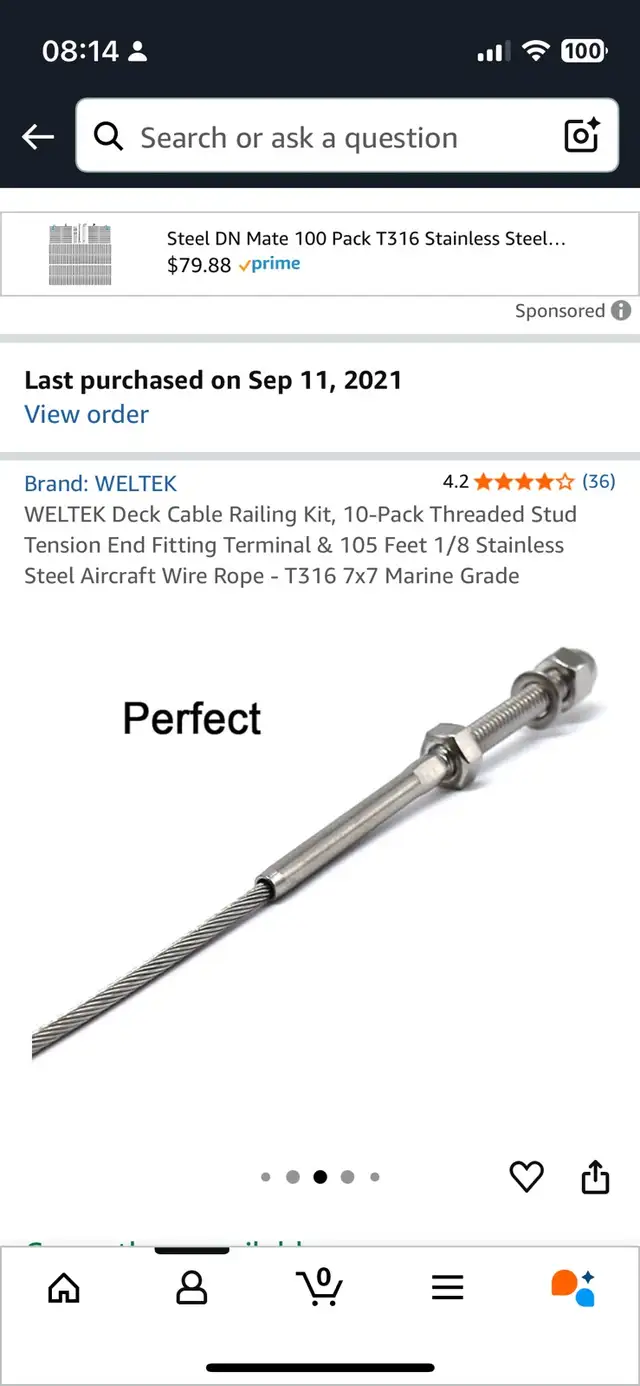Viewport: 640px width, 1386px height.
Task: Open the shopping cart
Action: click(x=320, y=1287)
